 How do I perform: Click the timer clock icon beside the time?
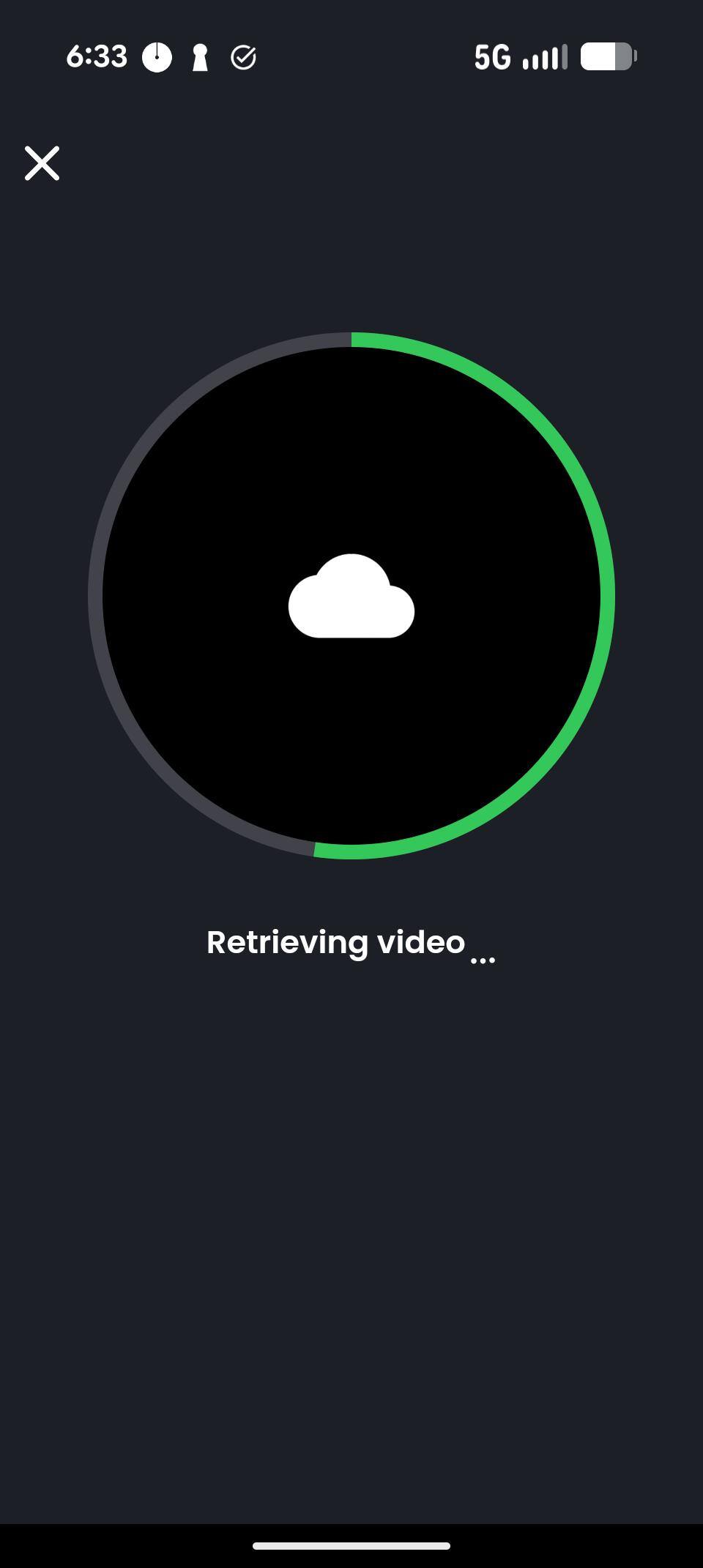[x=156, y=56]
